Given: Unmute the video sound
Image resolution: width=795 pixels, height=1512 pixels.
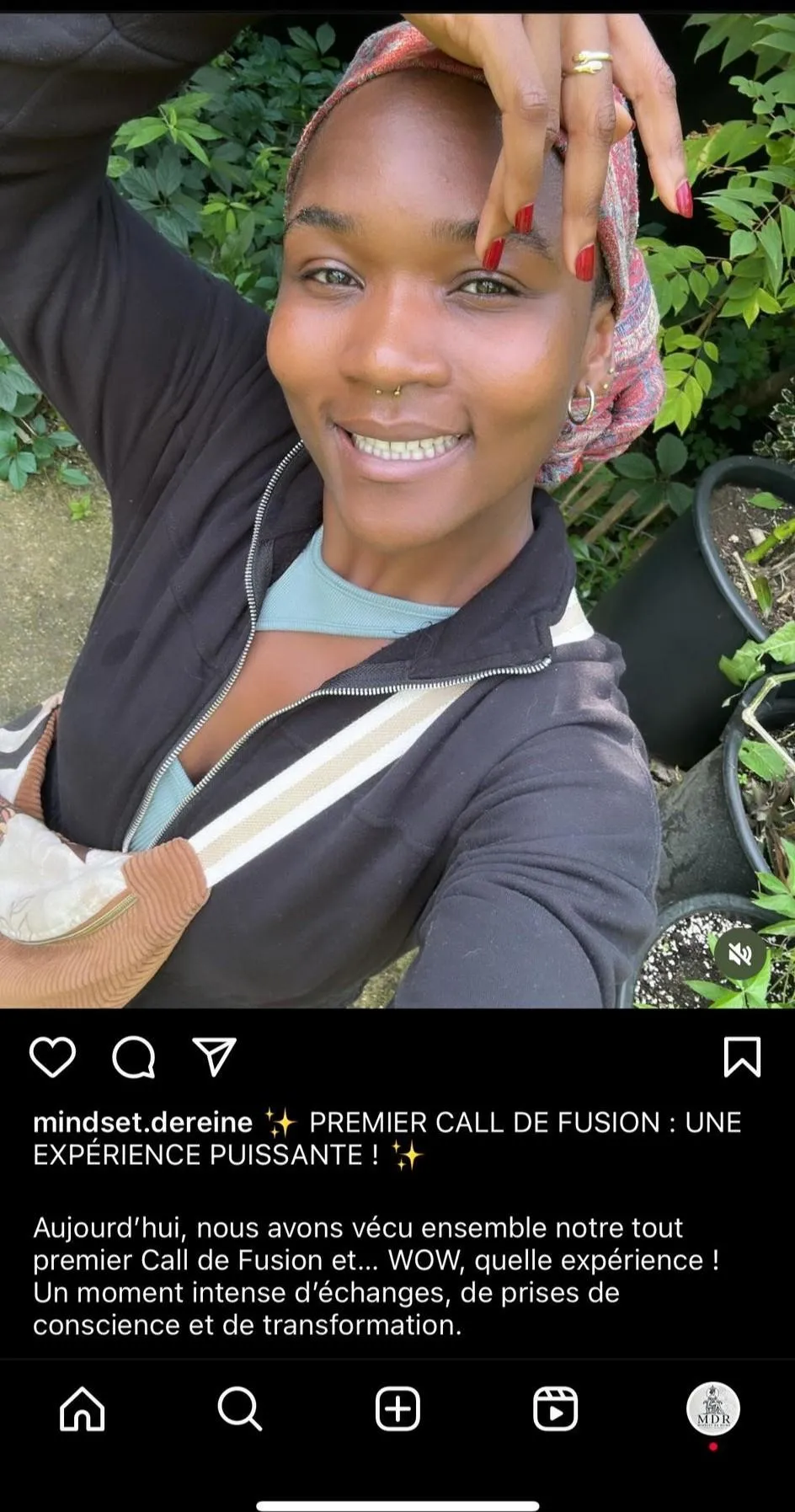Looking at the screenshot, I should click(x=739, y=954).
